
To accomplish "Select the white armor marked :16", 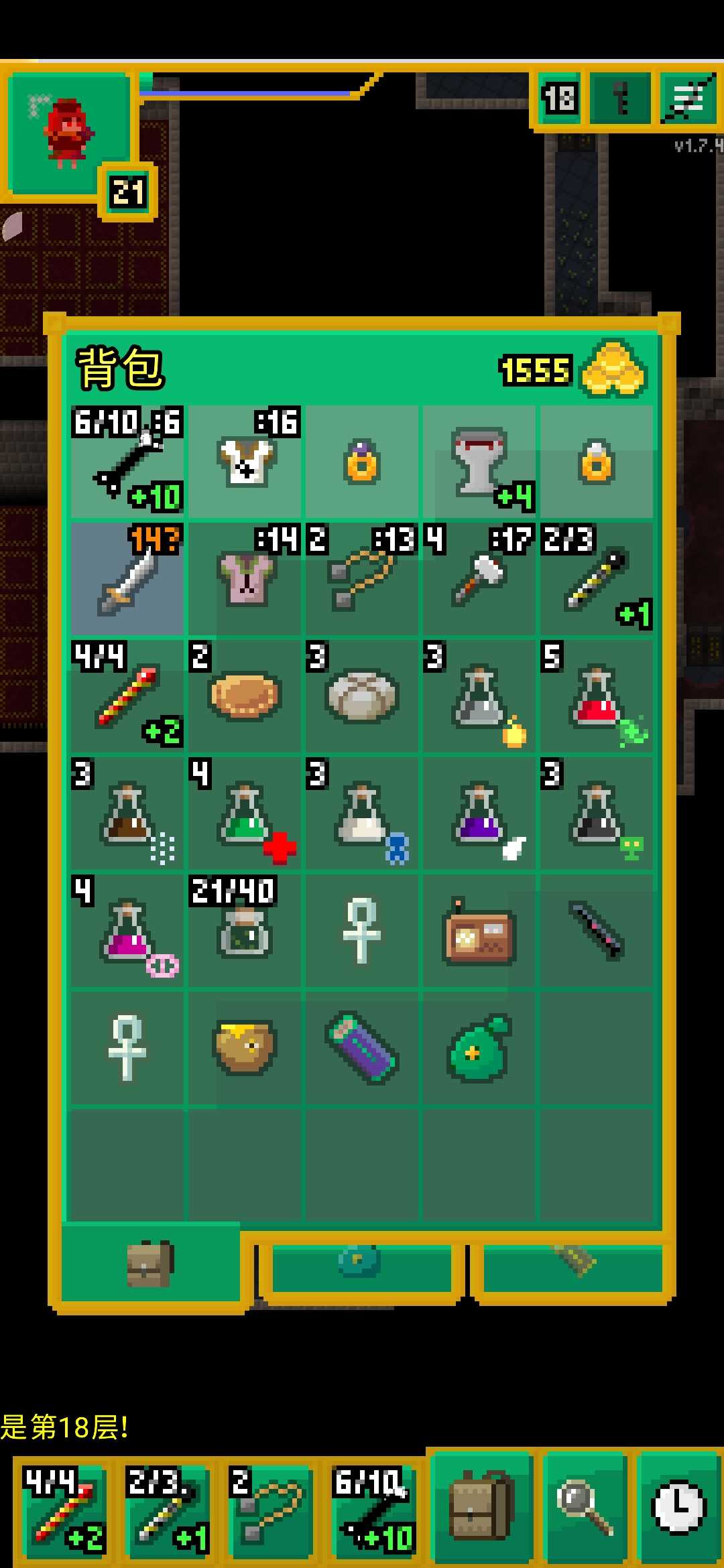I will (245, 462).
